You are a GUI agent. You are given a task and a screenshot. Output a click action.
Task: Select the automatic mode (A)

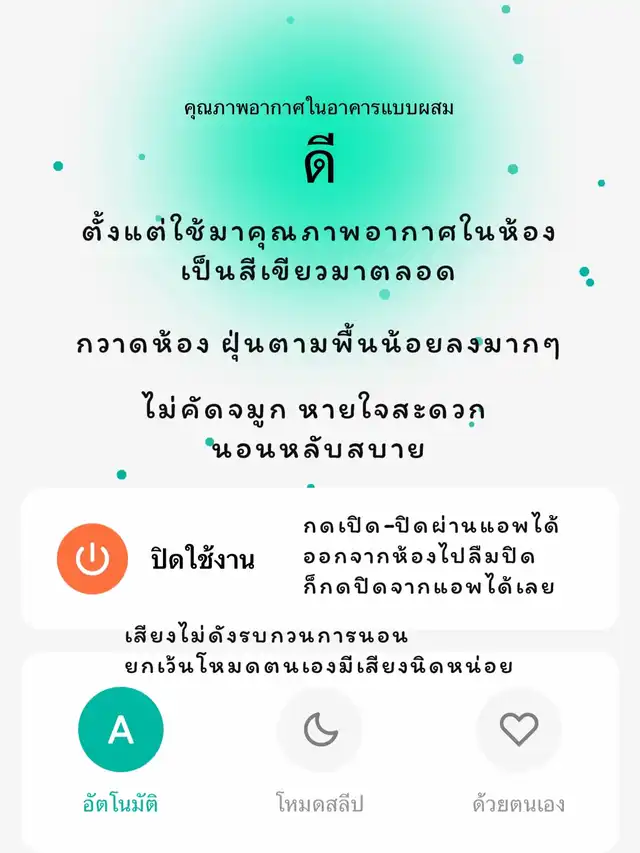click(120, 730)
